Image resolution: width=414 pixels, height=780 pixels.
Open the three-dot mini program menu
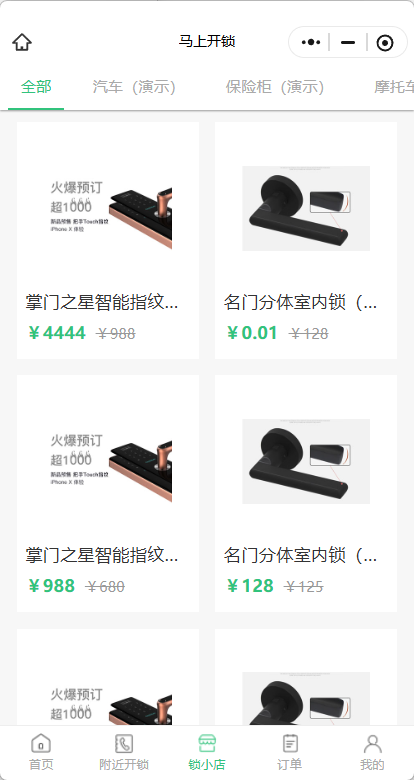pos(310,42)
